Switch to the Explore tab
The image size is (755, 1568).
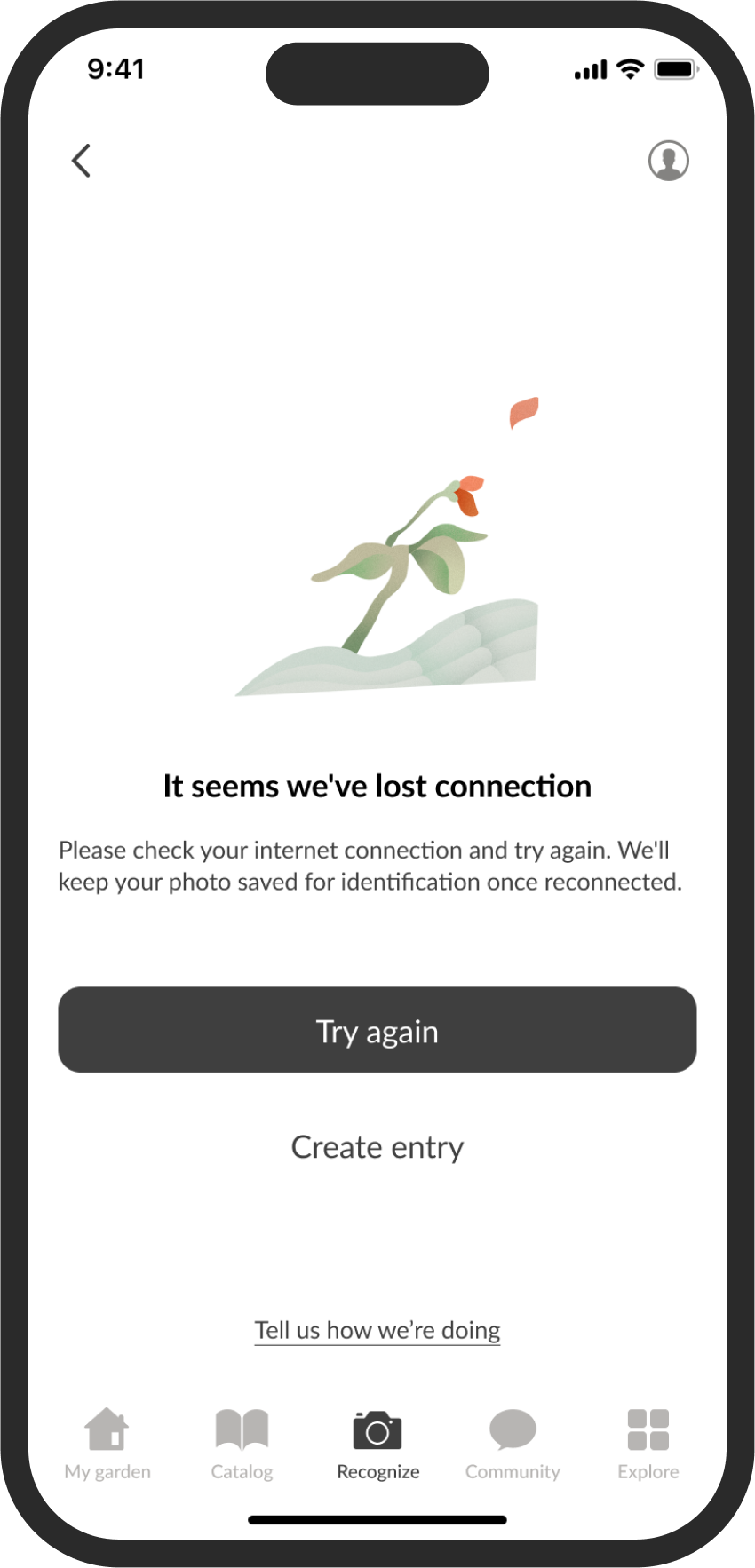pyautogui.click(x=648, y=1445)
